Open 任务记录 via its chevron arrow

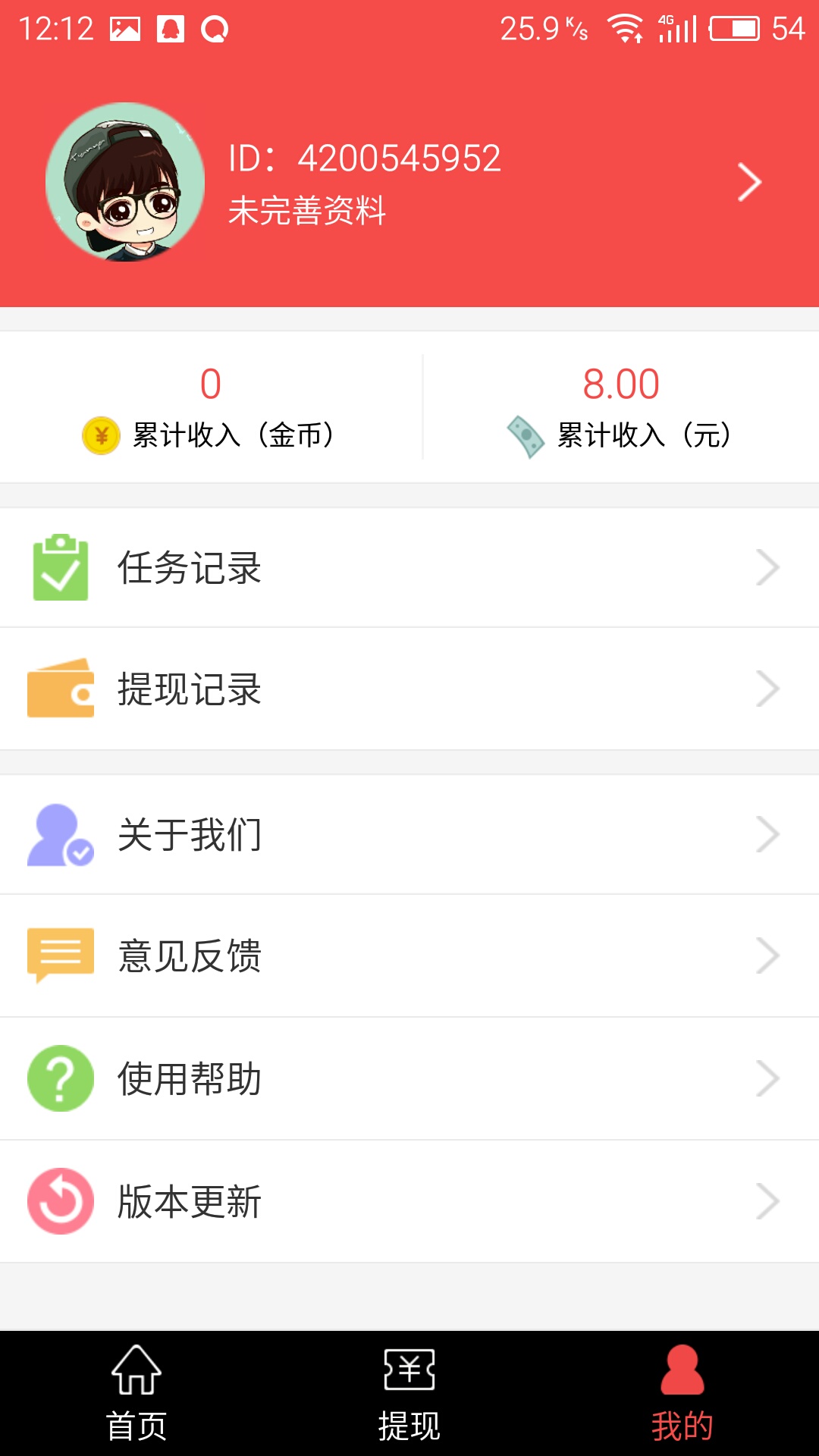[767, 566]
